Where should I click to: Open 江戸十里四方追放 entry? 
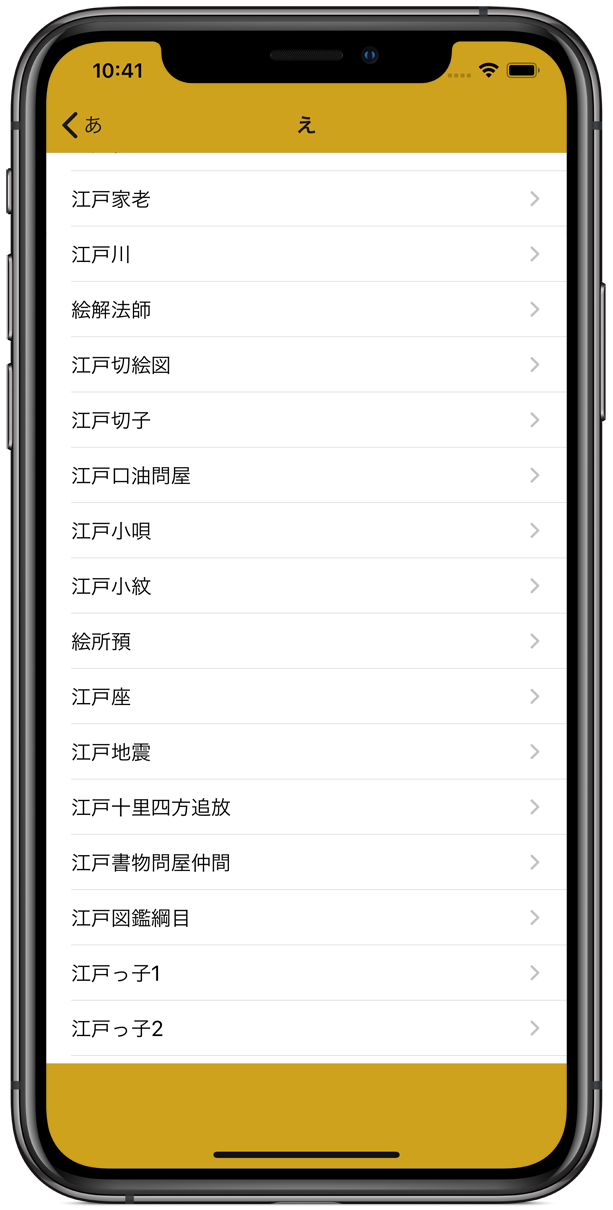coord(306,807)
